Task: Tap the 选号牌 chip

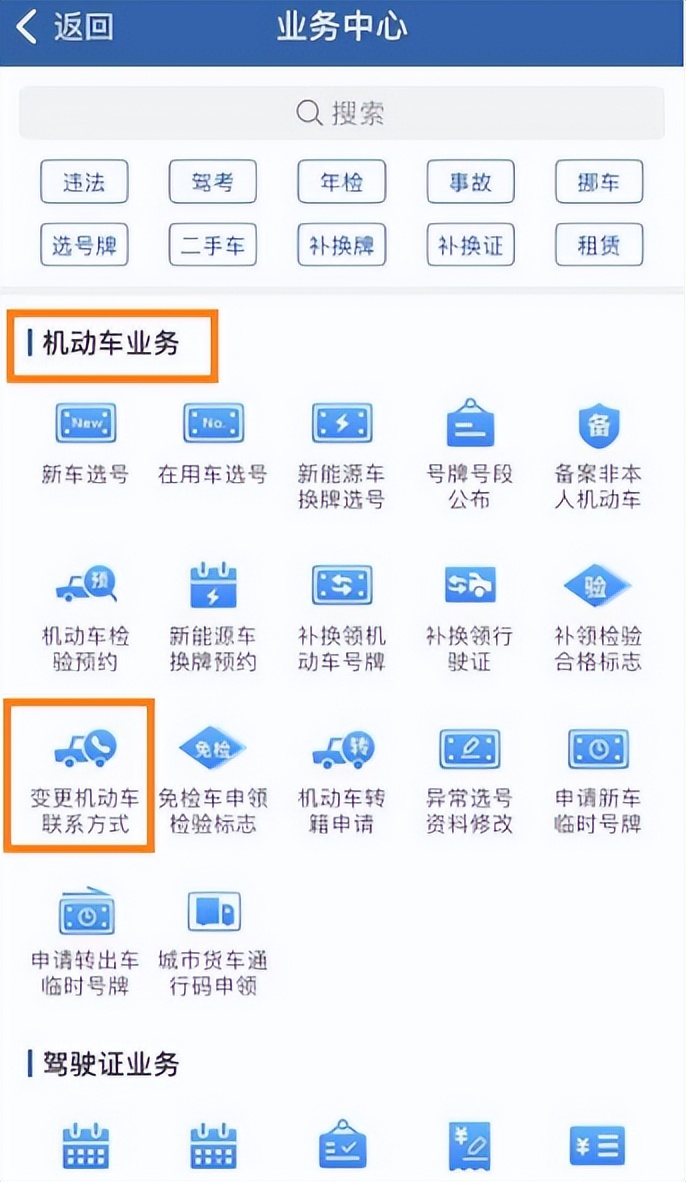Action: pyautogui.click(x=84, y=245)
